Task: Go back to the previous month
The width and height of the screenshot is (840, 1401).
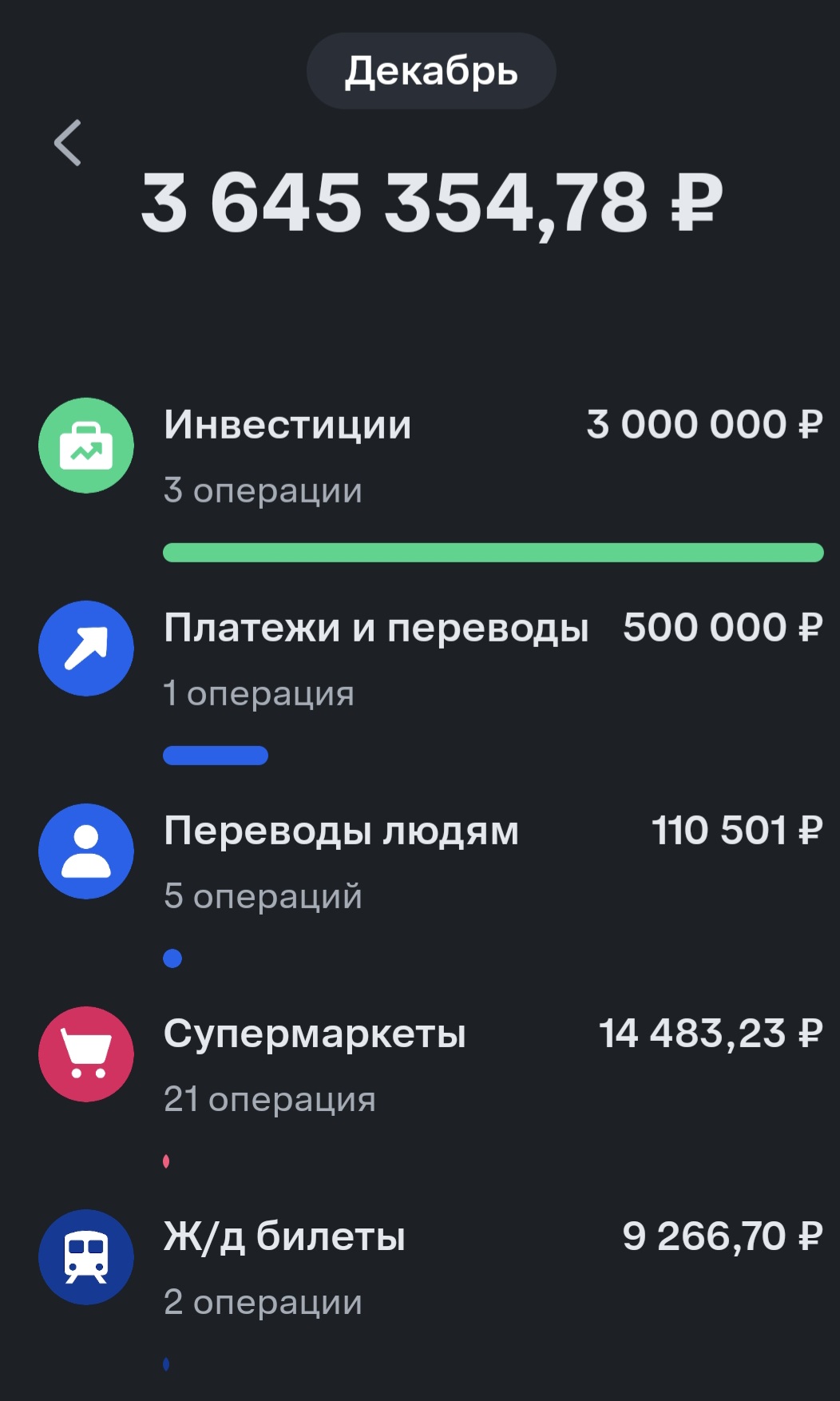Action: click(x=69, y=144)
